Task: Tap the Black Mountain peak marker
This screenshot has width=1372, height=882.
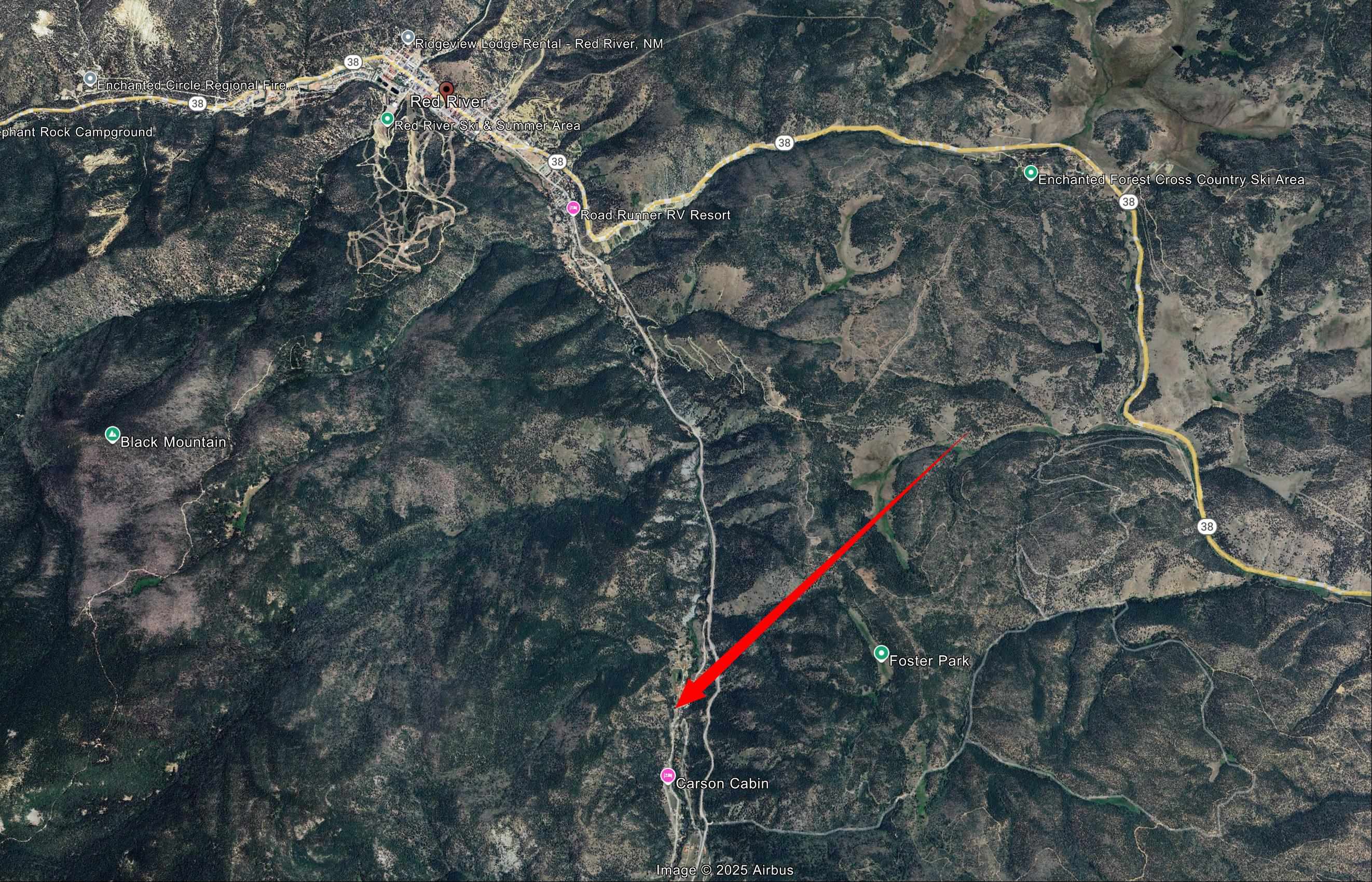Action: 112,435
